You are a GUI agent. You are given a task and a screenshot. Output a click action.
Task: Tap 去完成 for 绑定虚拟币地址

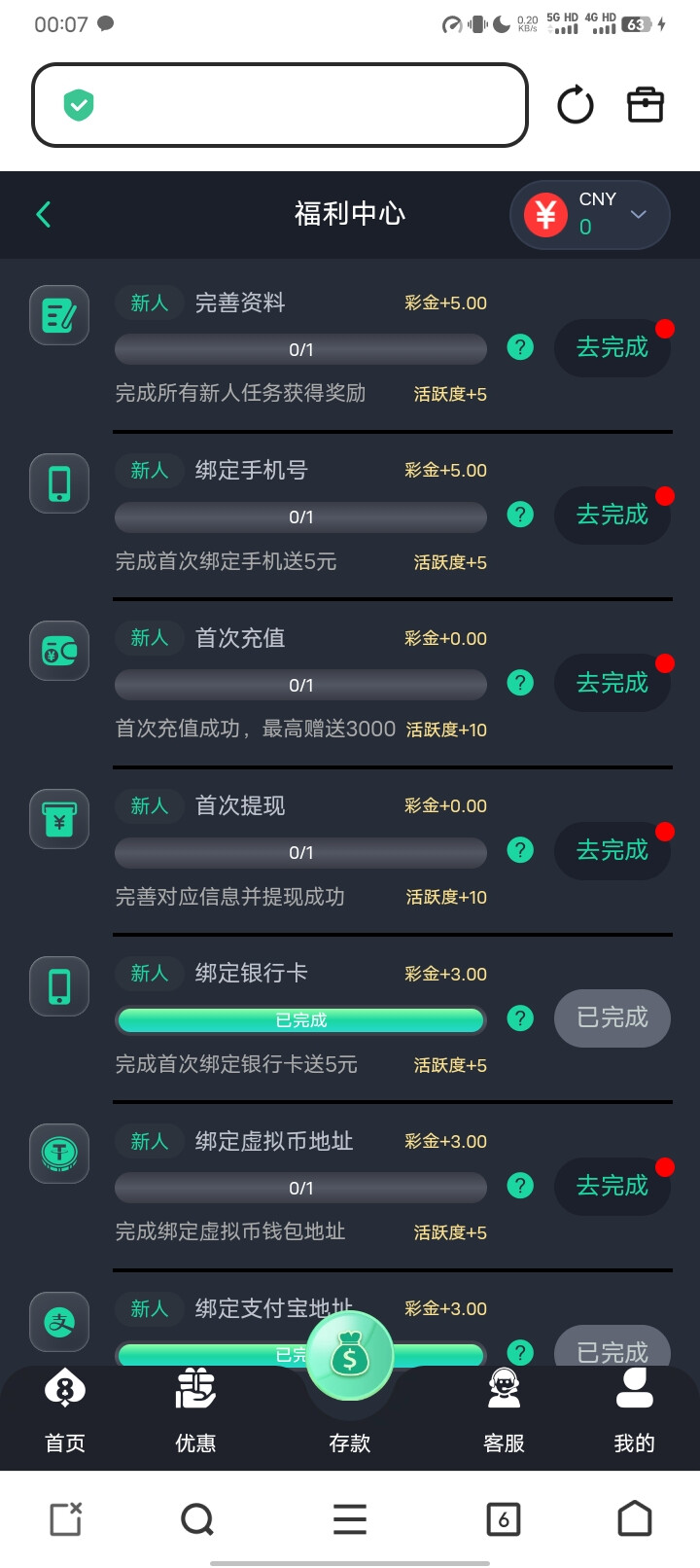[x=612, y=1186]
